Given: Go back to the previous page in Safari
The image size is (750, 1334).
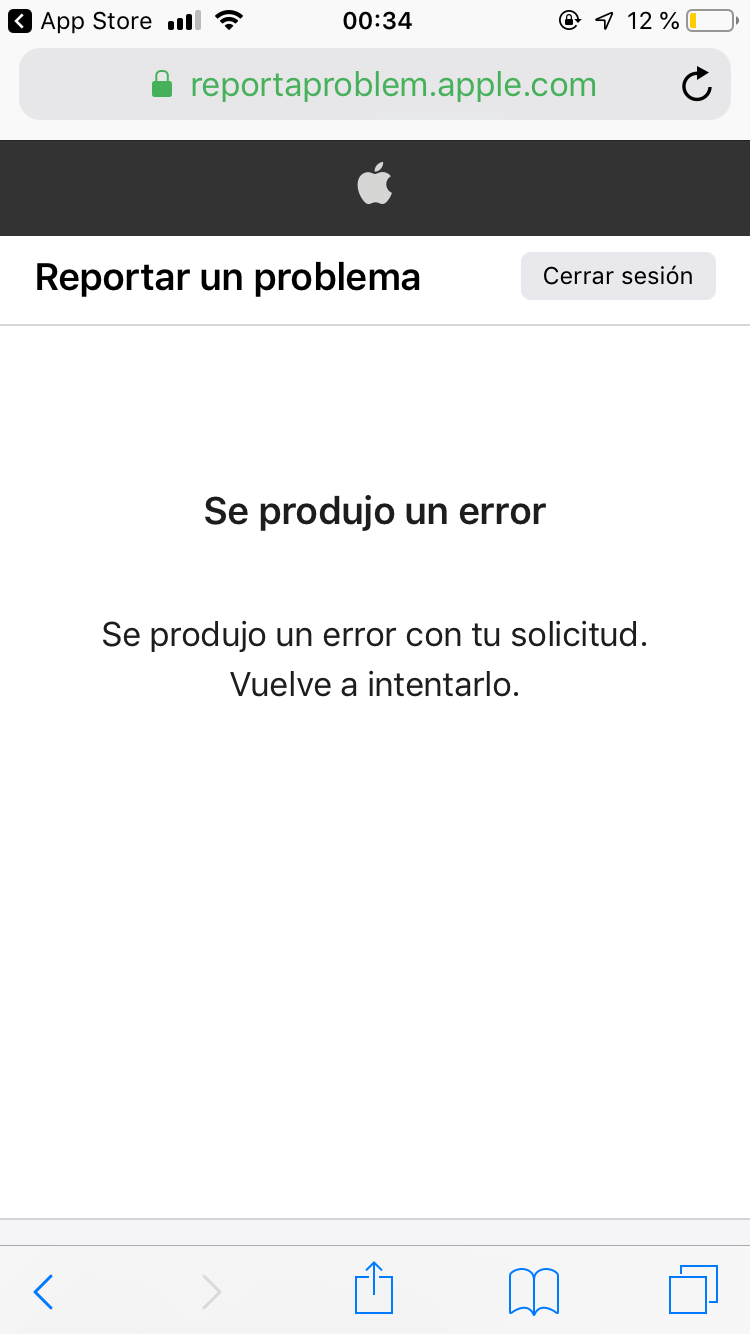Looking at the screenshot, I should click(x=43, y=1291).
